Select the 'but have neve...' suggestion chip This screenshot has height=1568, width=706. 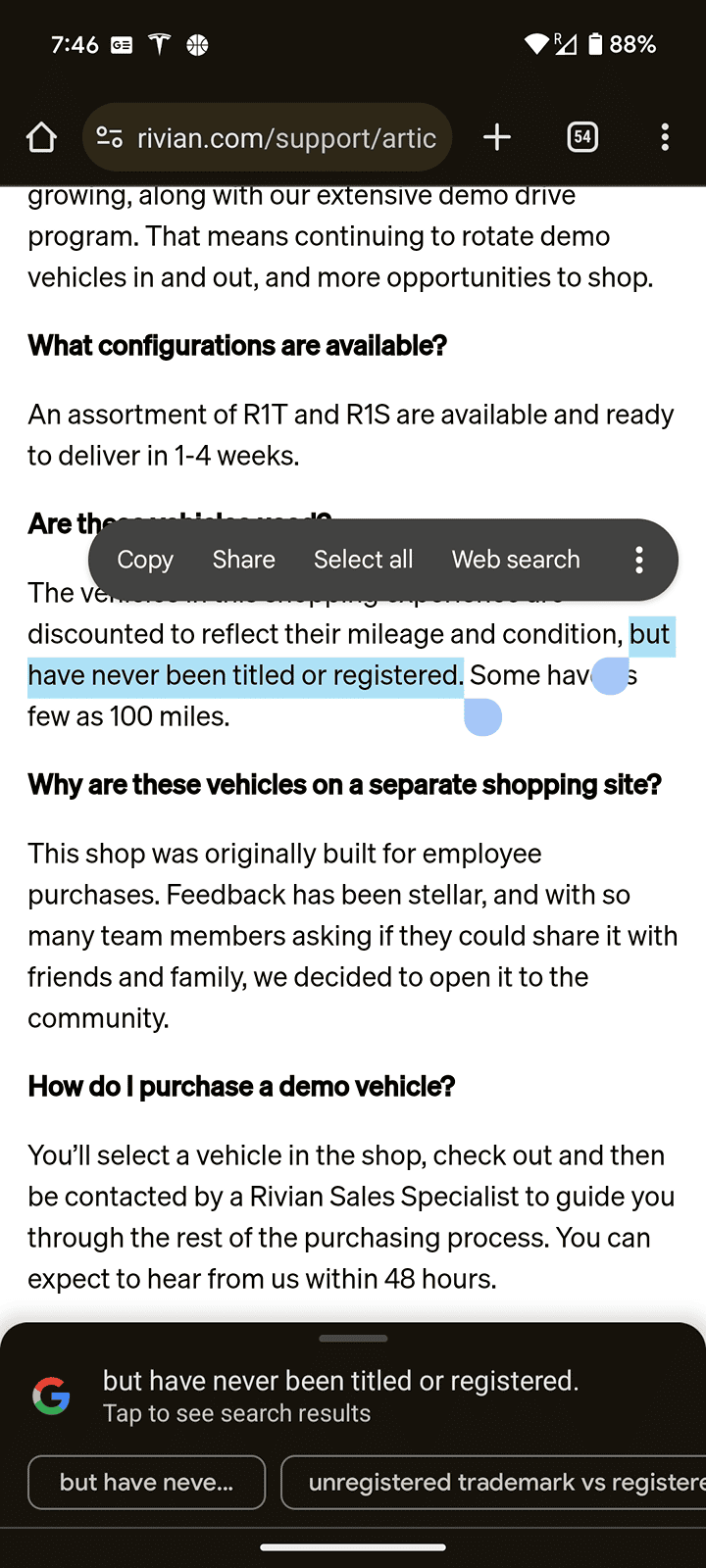click(147, 1482)
